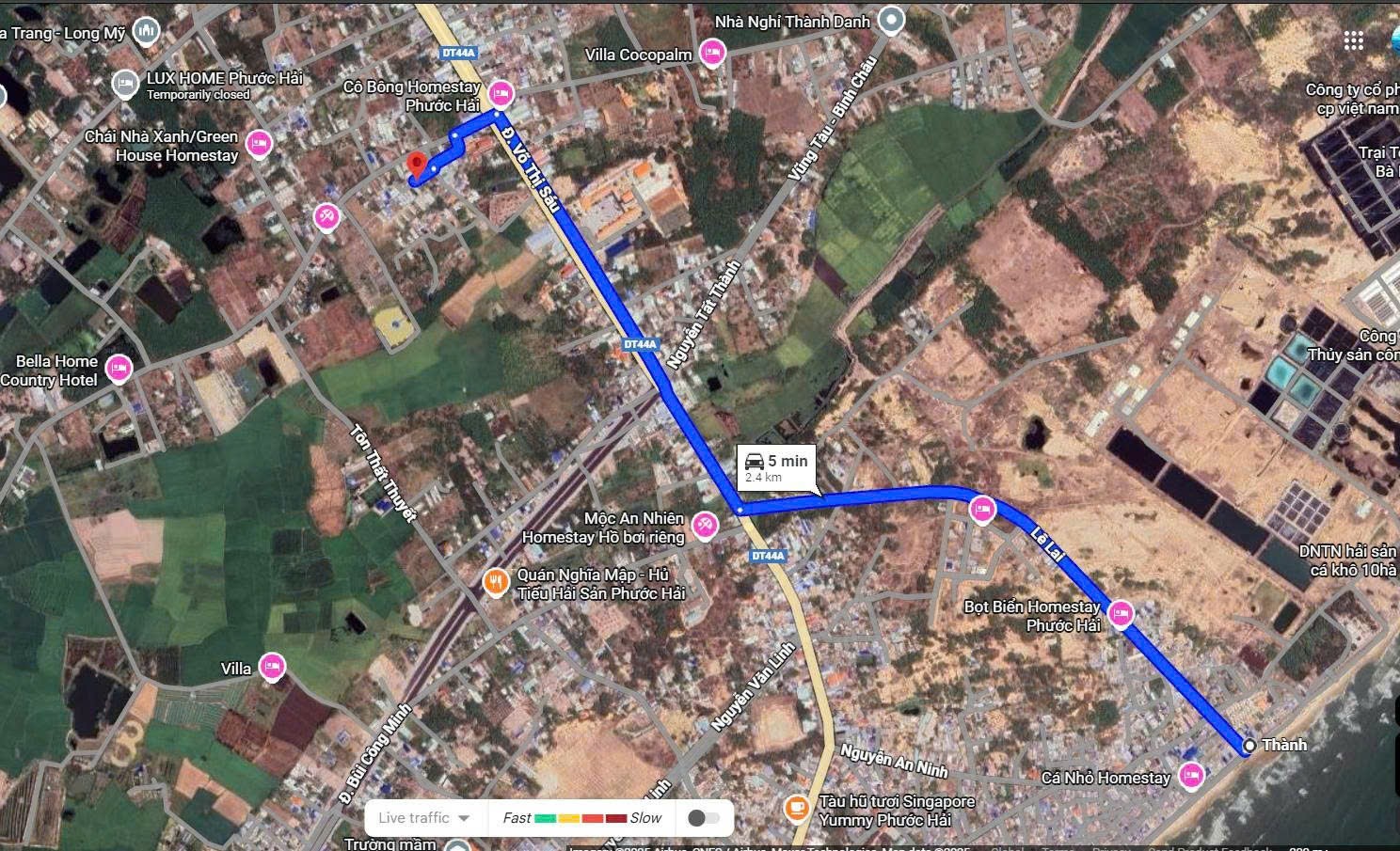This screenshot has height=851, width=1400.
Task: Select Tàu hũ tươi Singapore Yummy marker
Action: point(797,808)
